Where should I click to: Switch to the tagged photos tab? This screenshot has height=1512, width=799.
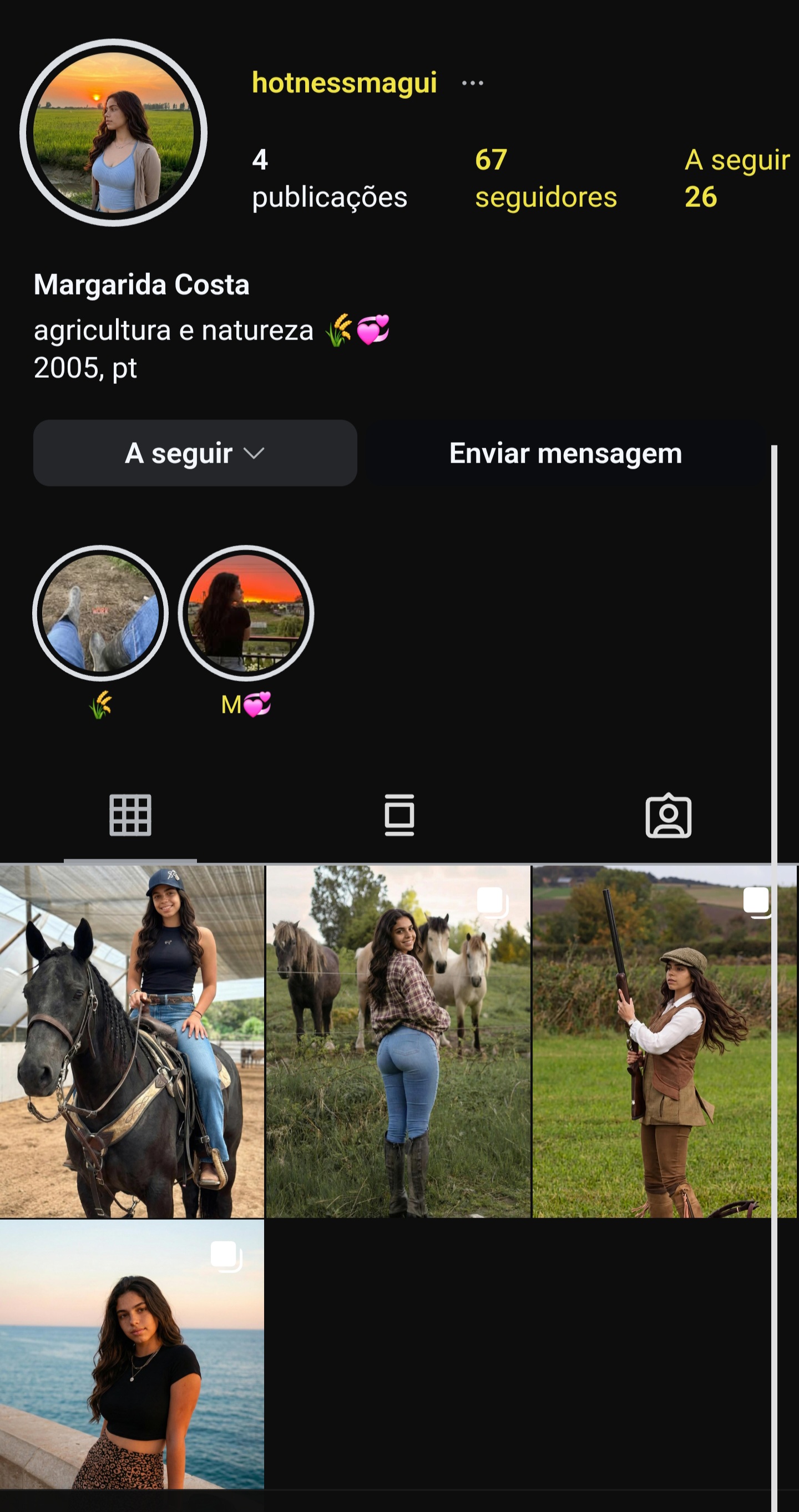click(668, 815)
